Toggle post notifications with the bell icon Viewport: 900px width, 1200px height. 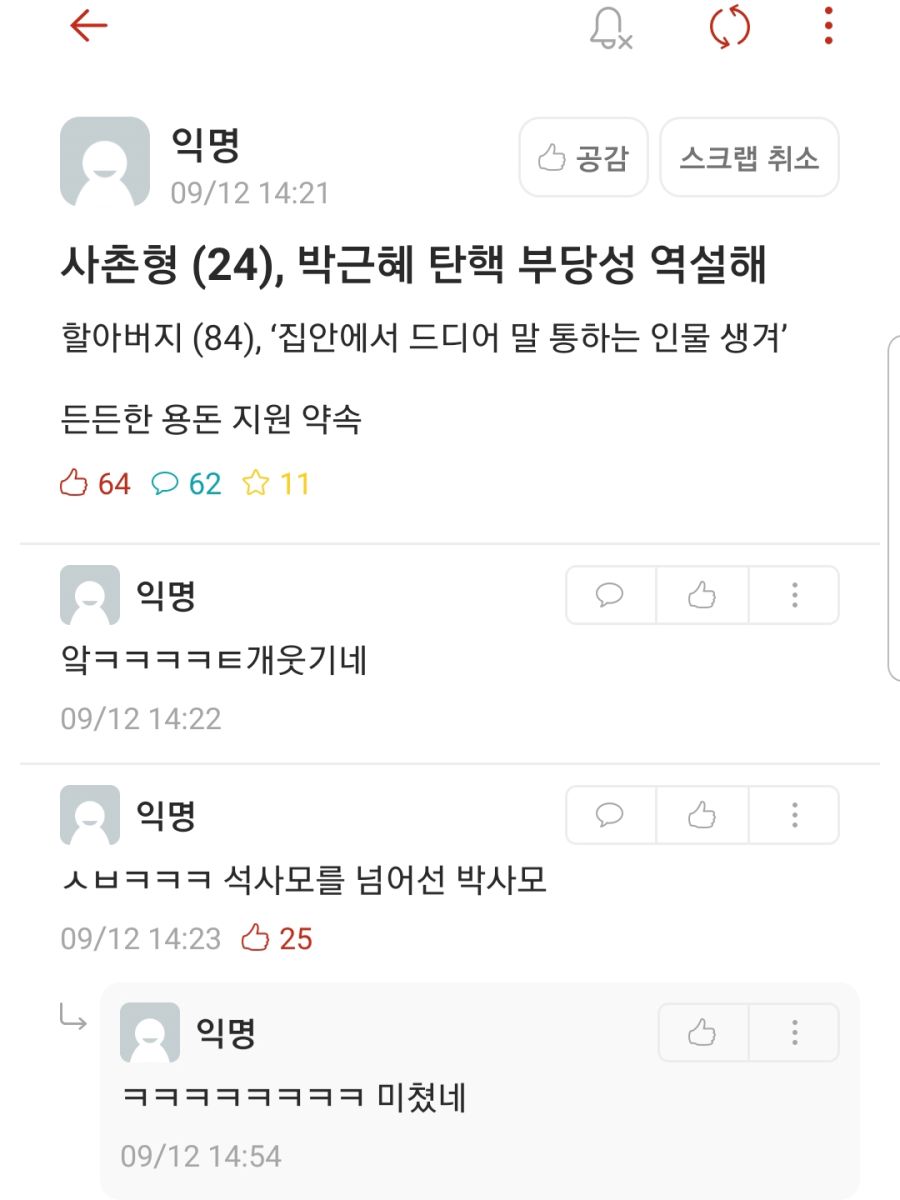point(609,27)
